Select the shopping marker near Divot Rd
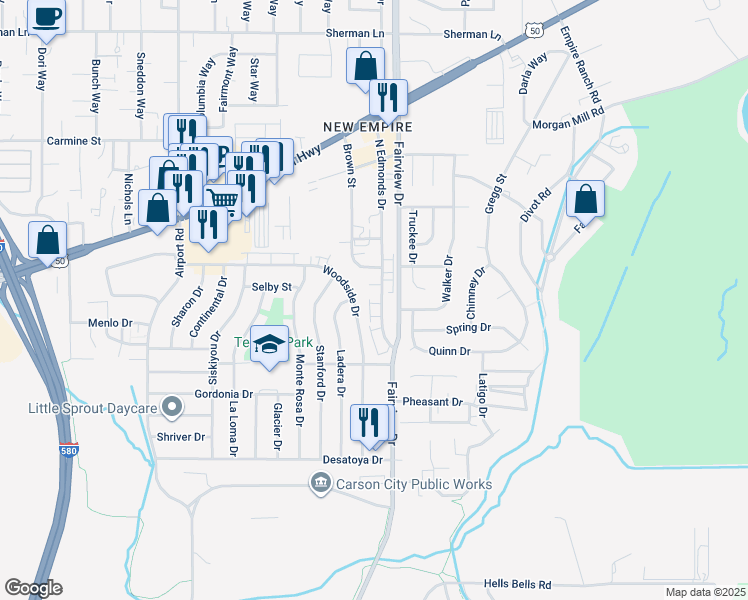This screenshot has height=600, width=748. coord(585,199)
